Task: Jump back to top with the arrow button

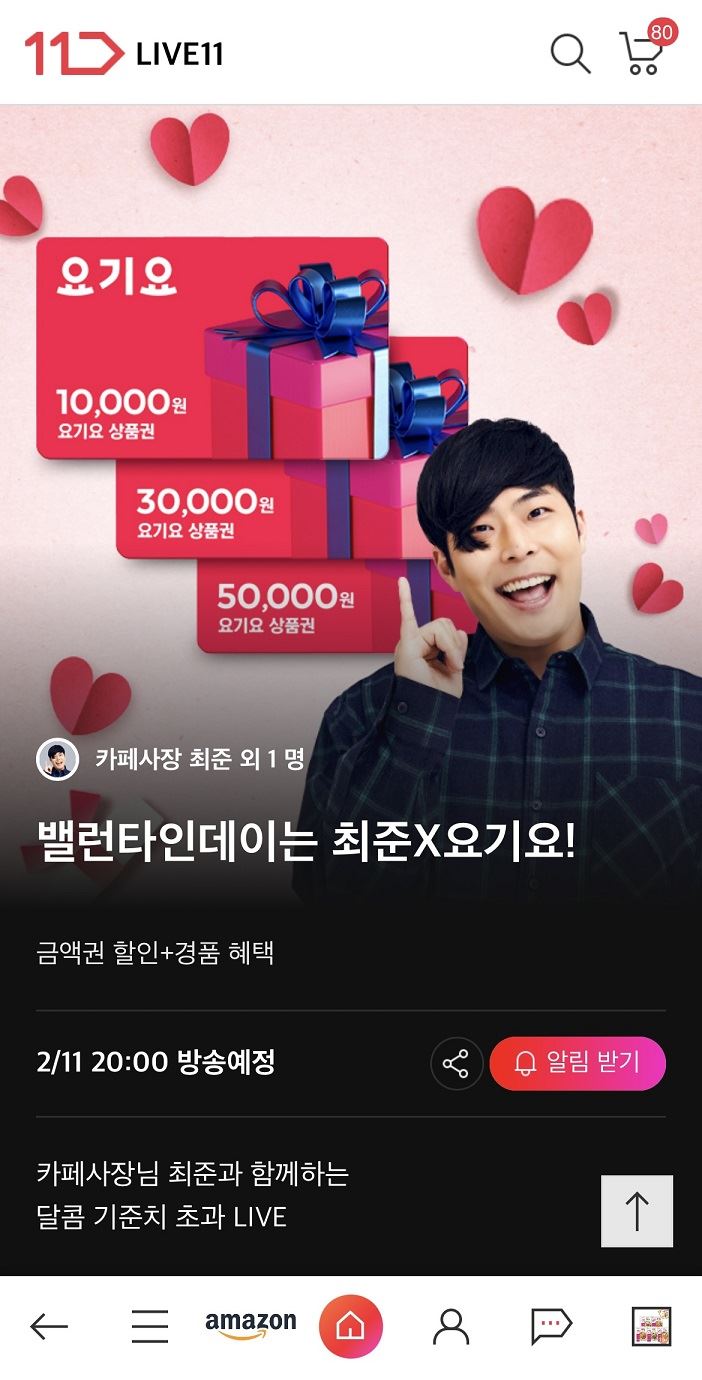Action: 636,1211
